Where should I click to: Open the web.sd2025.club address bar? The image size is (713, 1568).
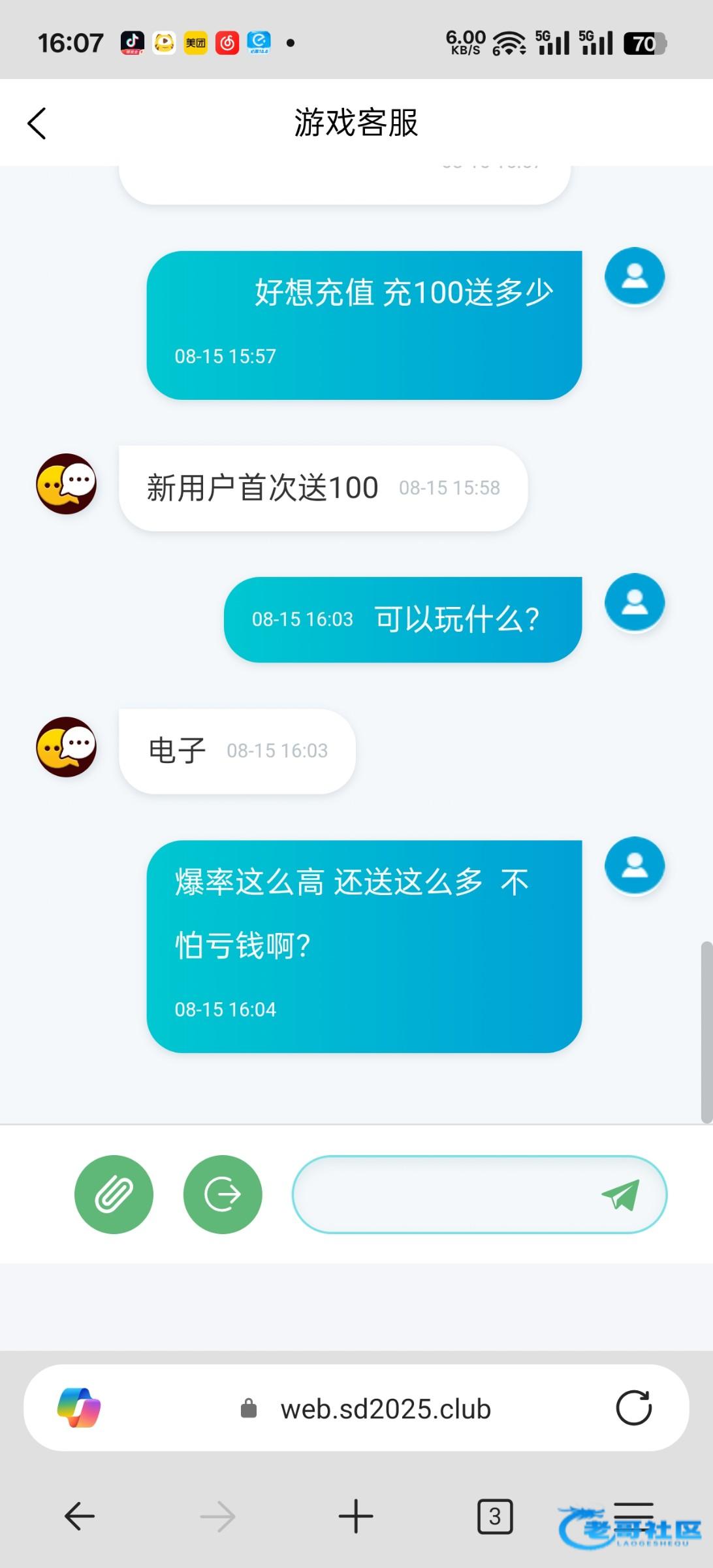click(x=385, y=1409)
